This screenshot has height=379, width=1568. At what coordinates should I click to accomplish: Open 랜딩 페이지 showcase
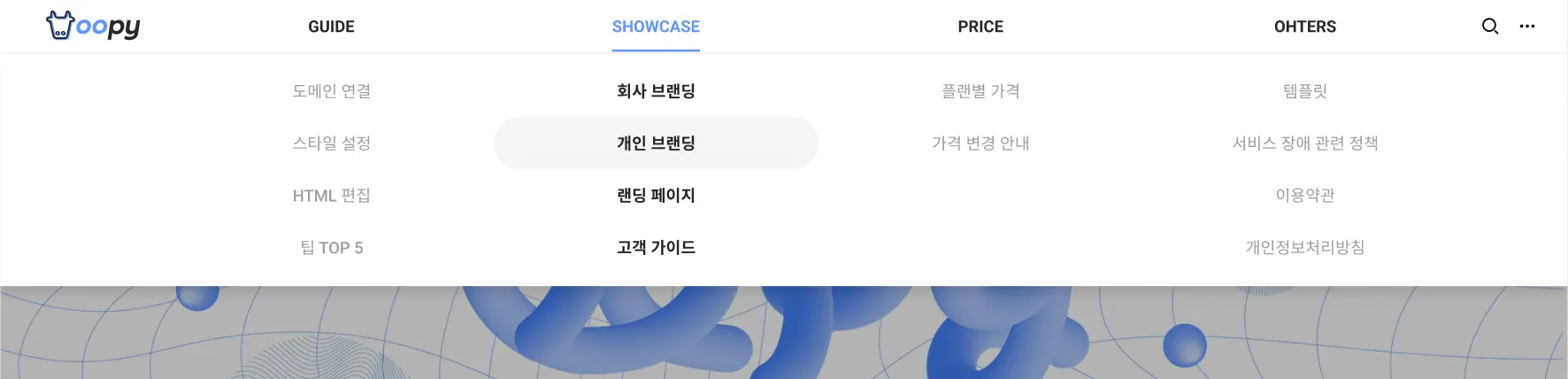tap(656, 196)
